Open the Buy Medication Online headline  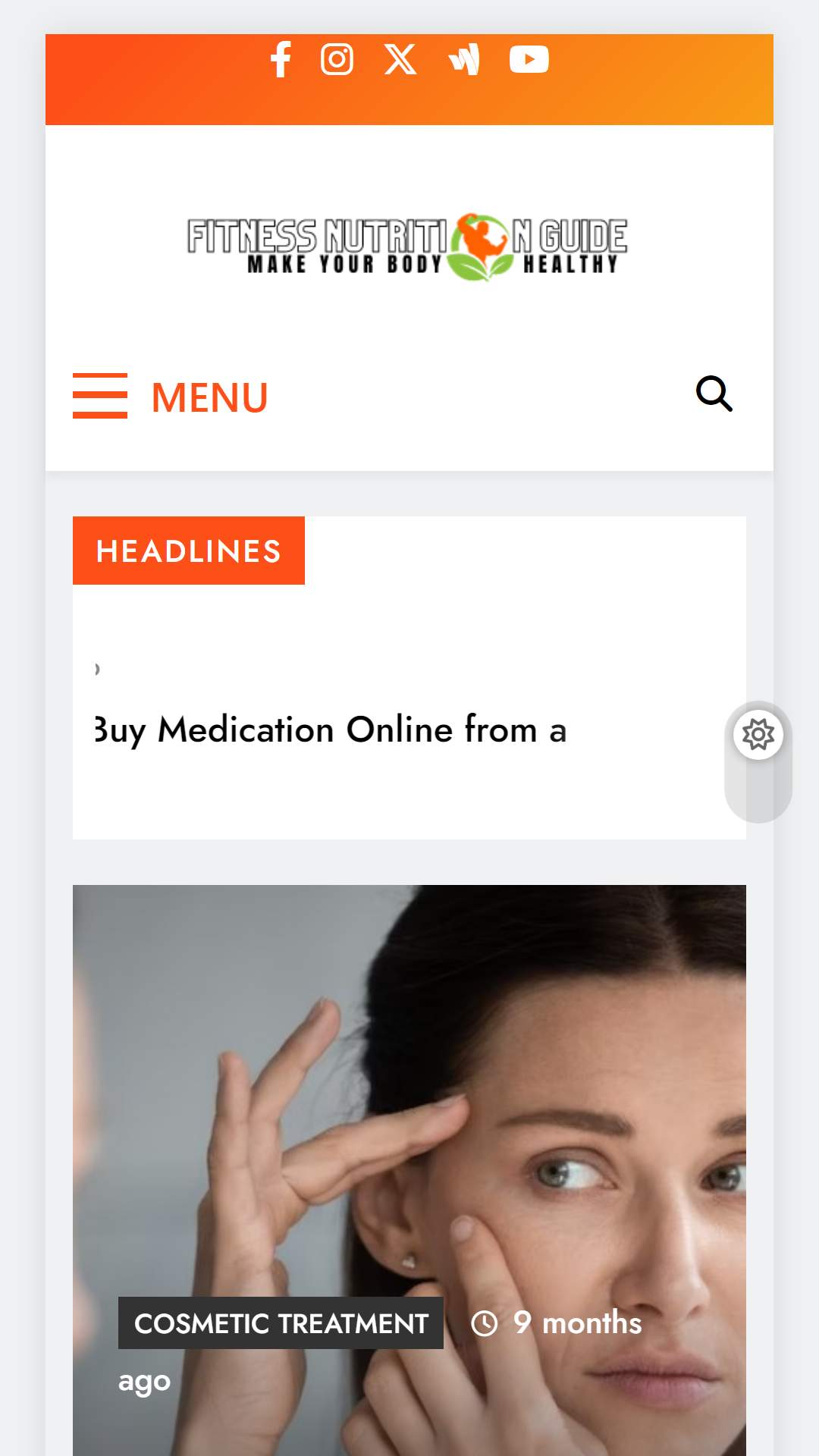click(x=331, y=730)
